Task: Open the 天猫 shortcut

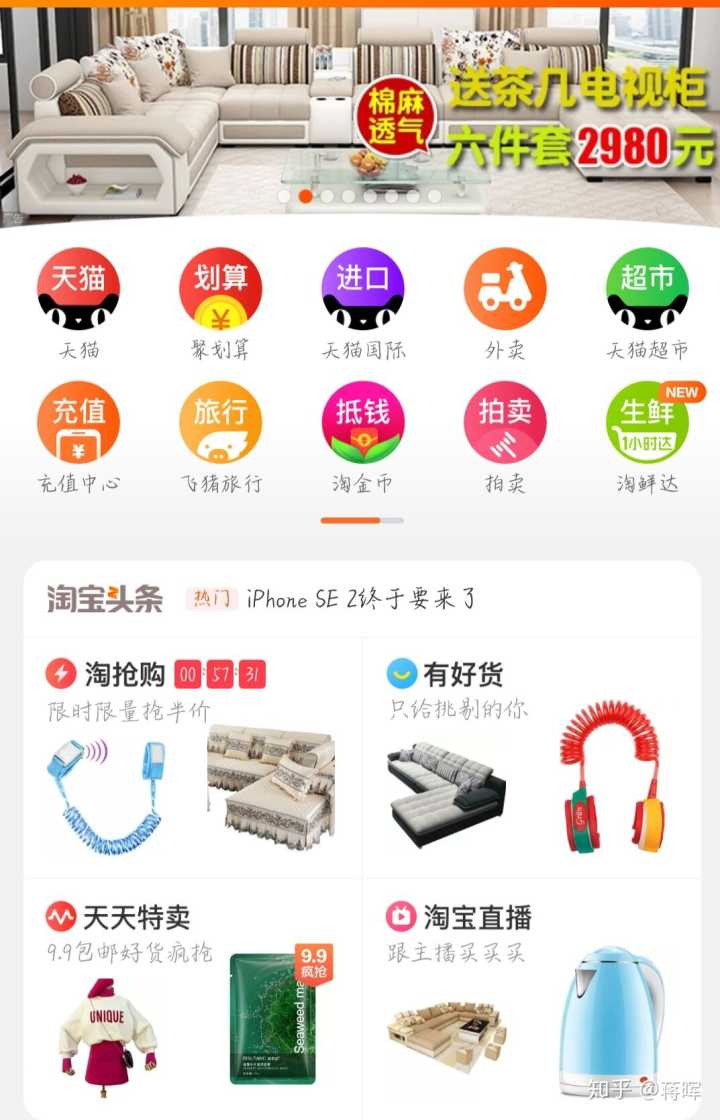Action: pyautogui.click(x=78, y=290)
